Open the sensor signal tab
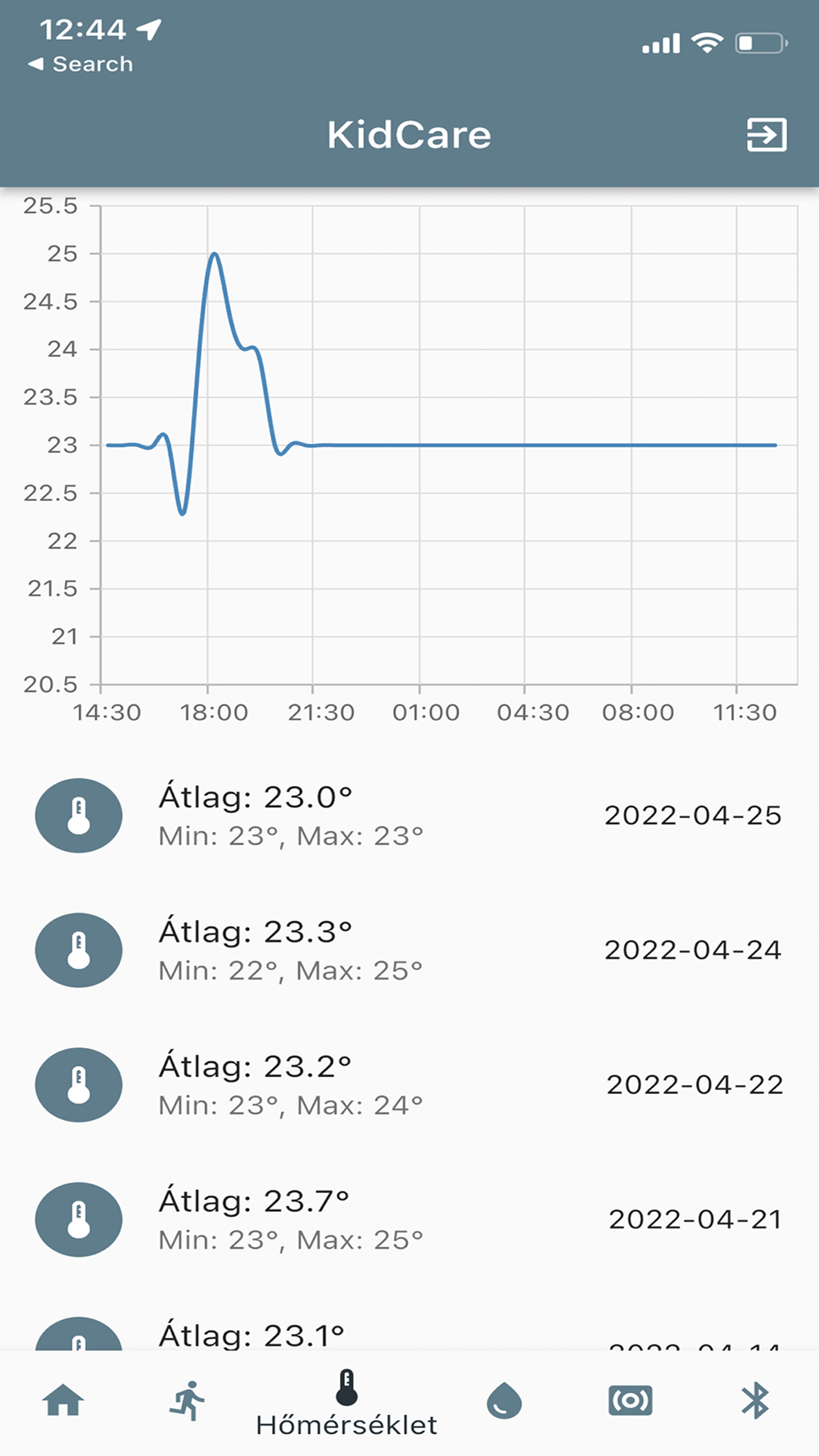 630,1401
